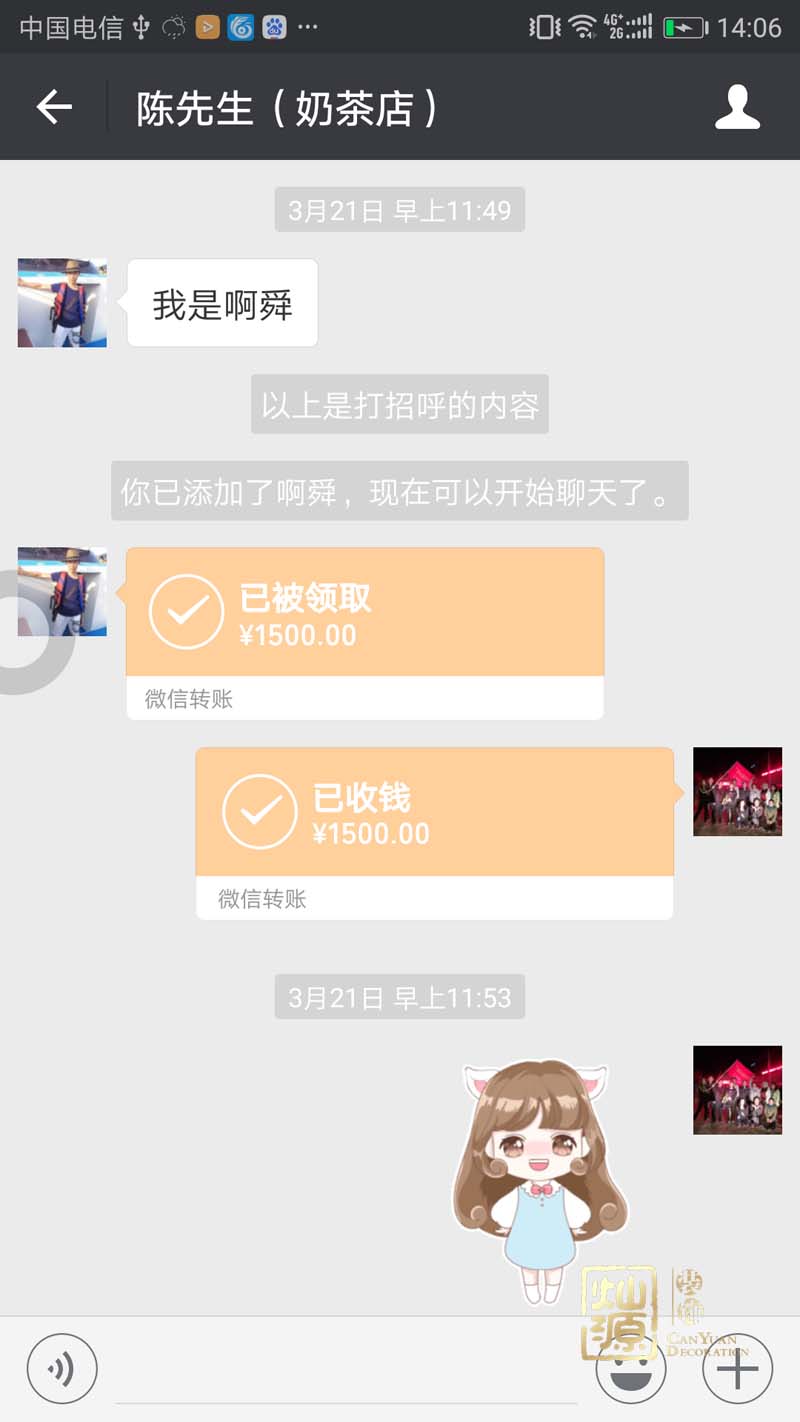
Task: Tap the checkmark on the 已被领取 transfer
Action: pyautogui.click(x=185, y=612)
